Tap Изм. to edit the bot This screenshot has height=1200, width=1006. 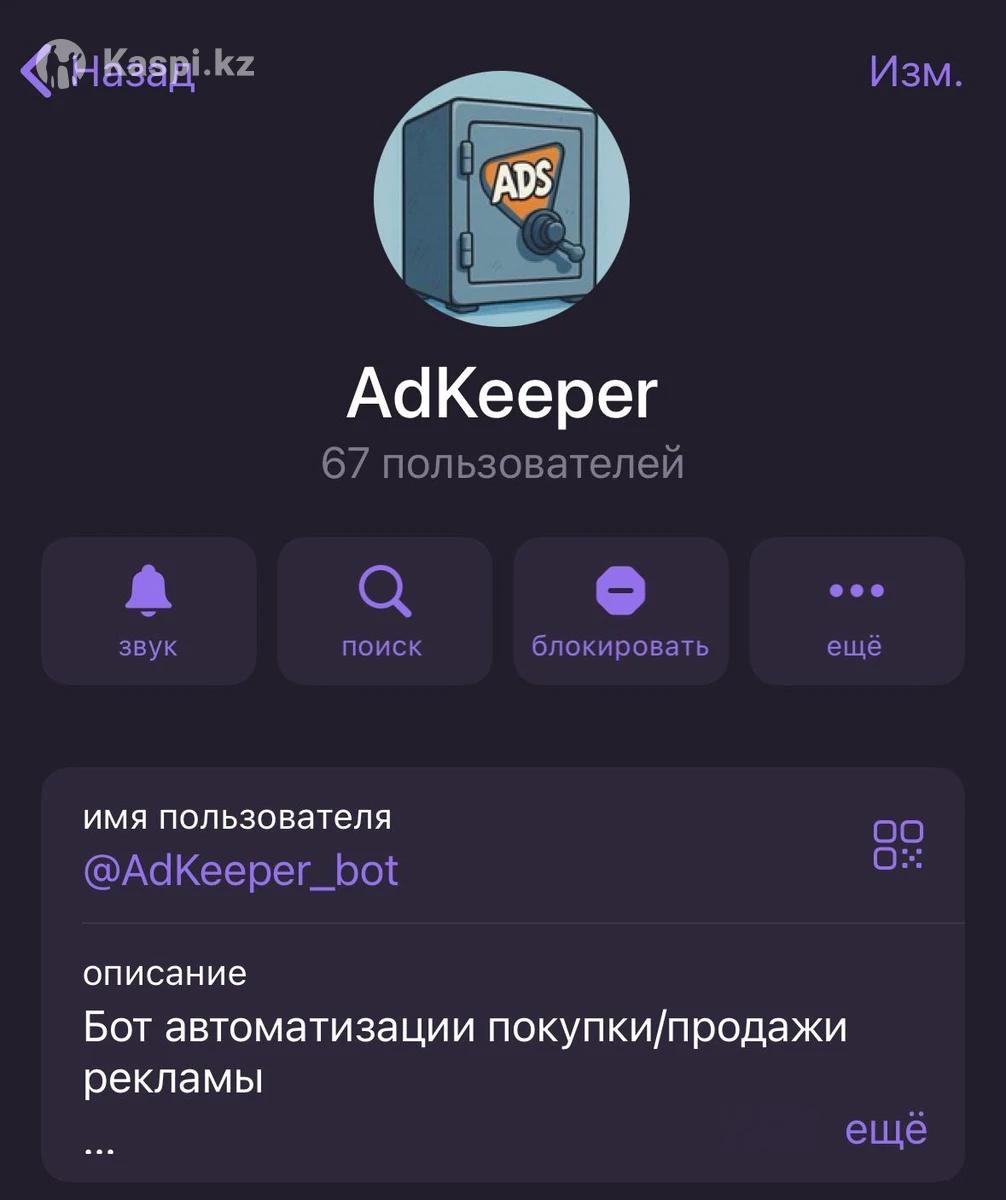pyautogui.click(x=915, y=72)
